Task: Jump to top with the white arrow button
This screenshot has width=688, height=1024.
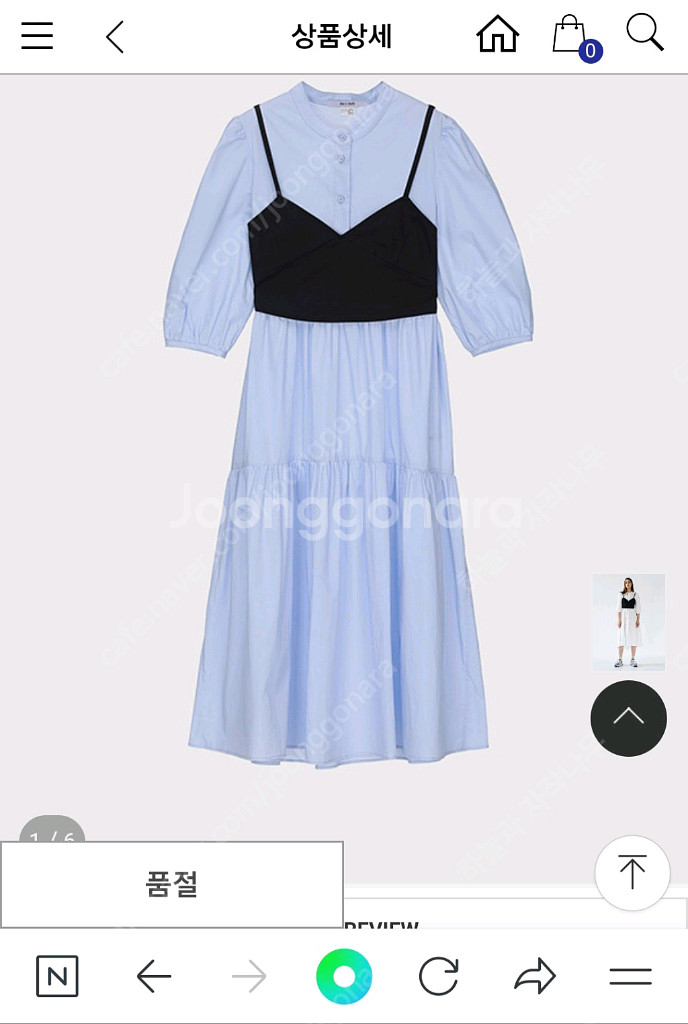Action: point(632,872)
